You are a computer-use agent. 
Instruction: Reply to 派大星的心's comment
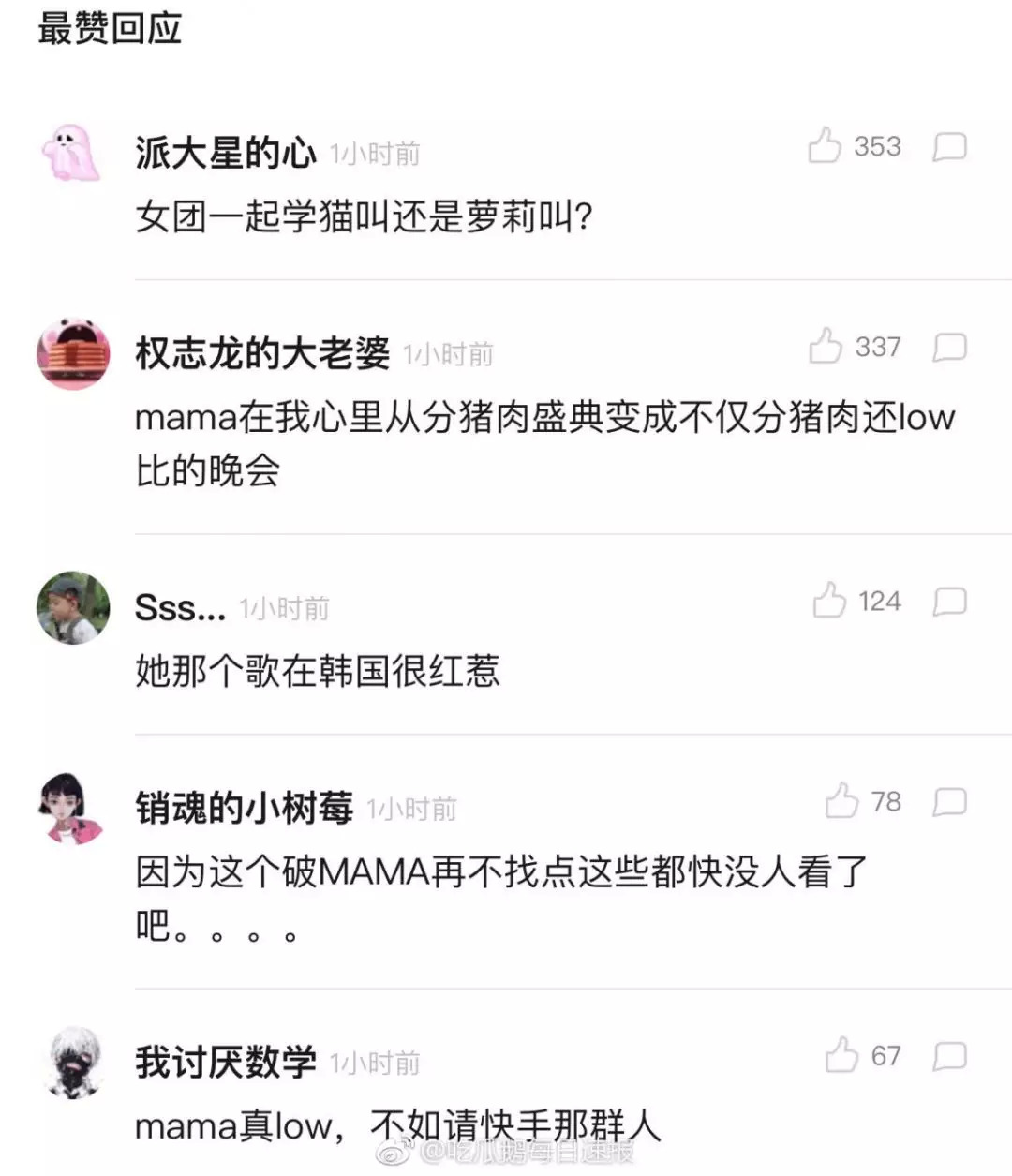click(x=949, y=147)
